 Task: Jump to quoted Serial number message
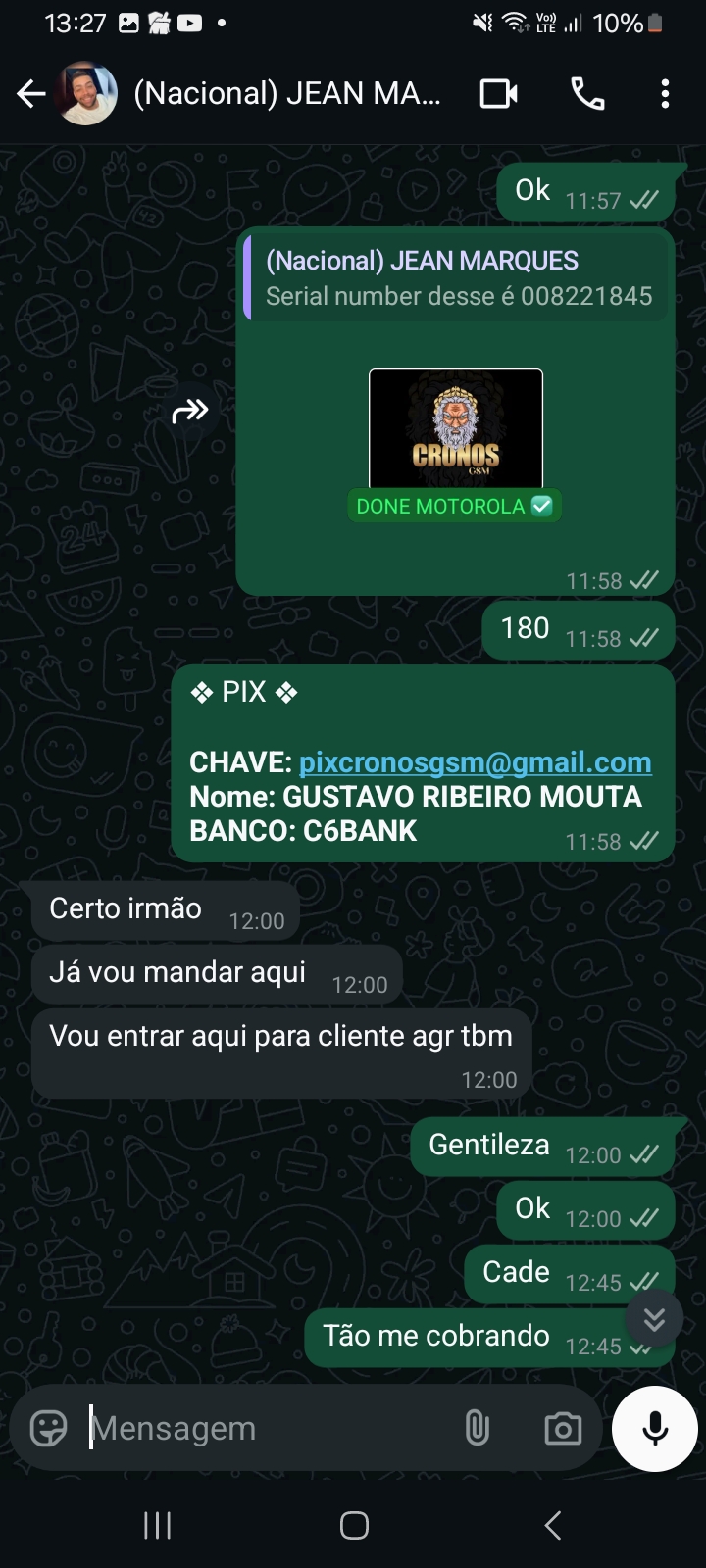coord(457,278)
